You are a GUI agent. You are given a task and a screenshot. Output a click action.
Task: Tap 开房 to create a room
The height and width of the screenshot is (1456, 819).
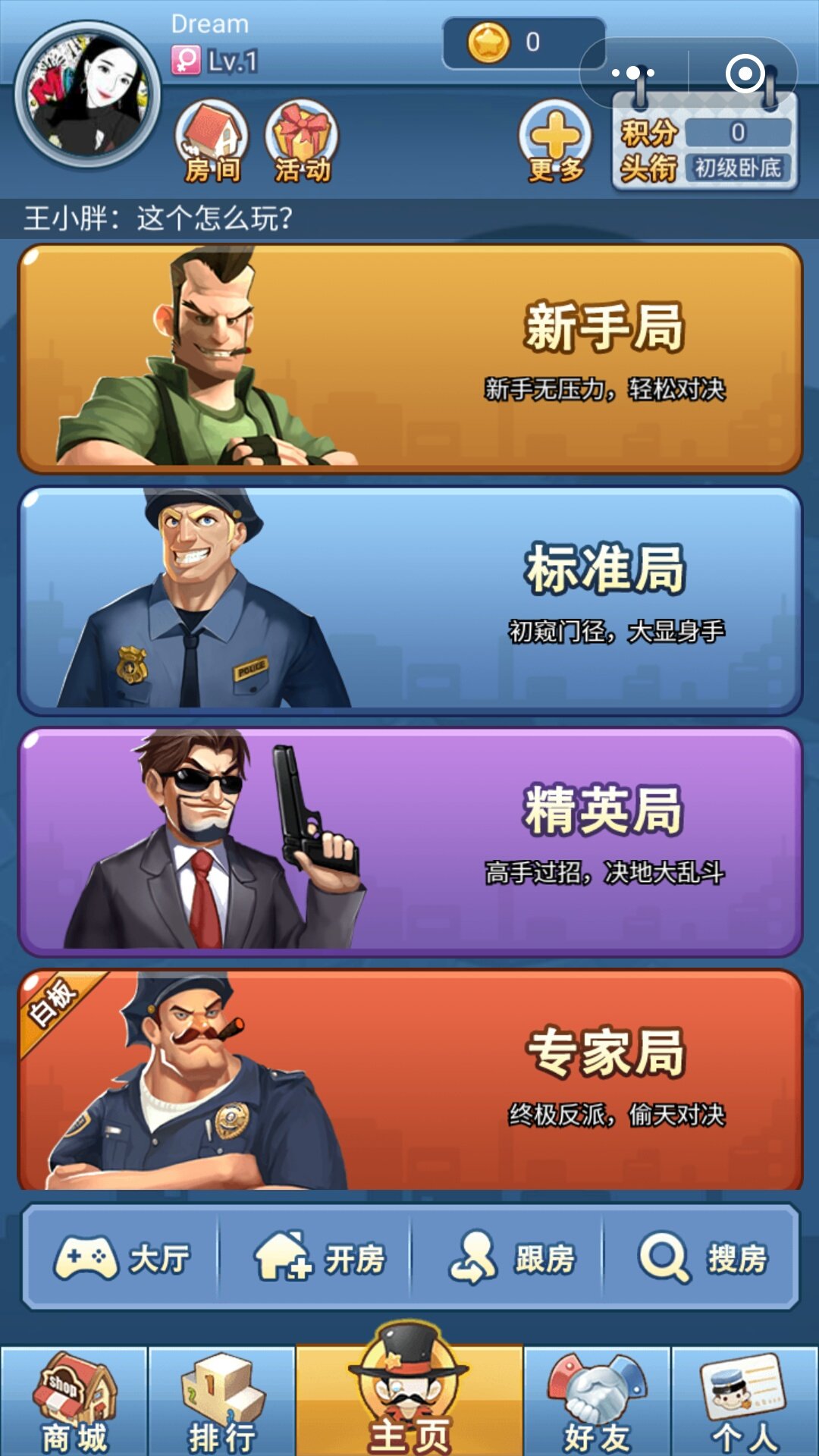tap(317, 1259)
